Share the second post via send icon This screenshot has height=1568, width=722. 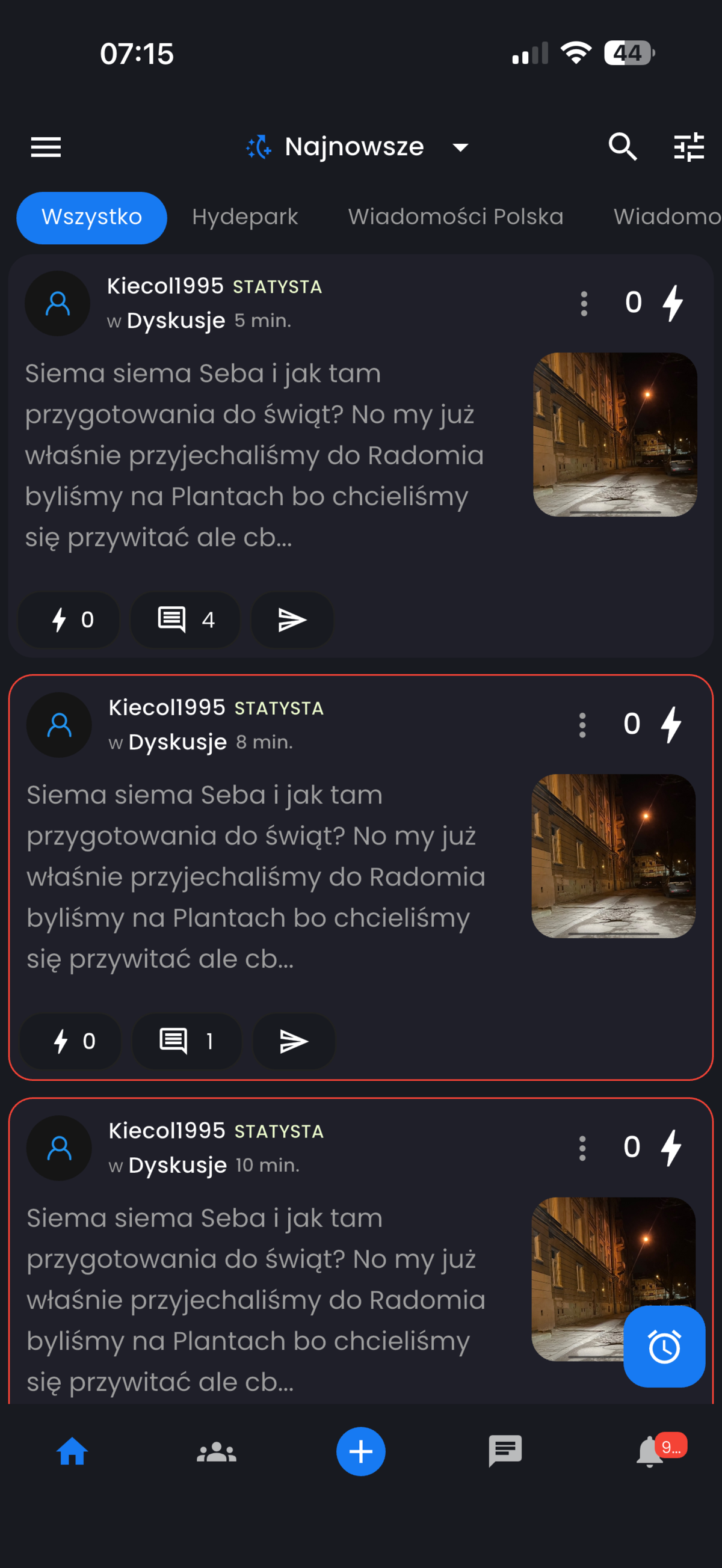point(294,1042)
